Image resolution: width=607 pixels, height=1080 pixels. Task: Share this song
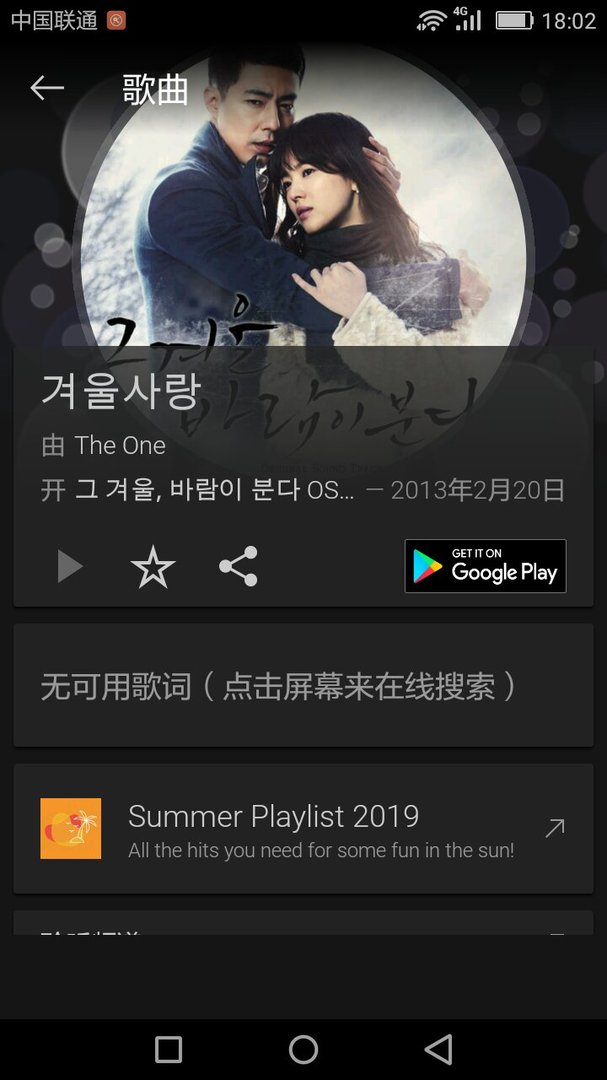pos(238,567)
